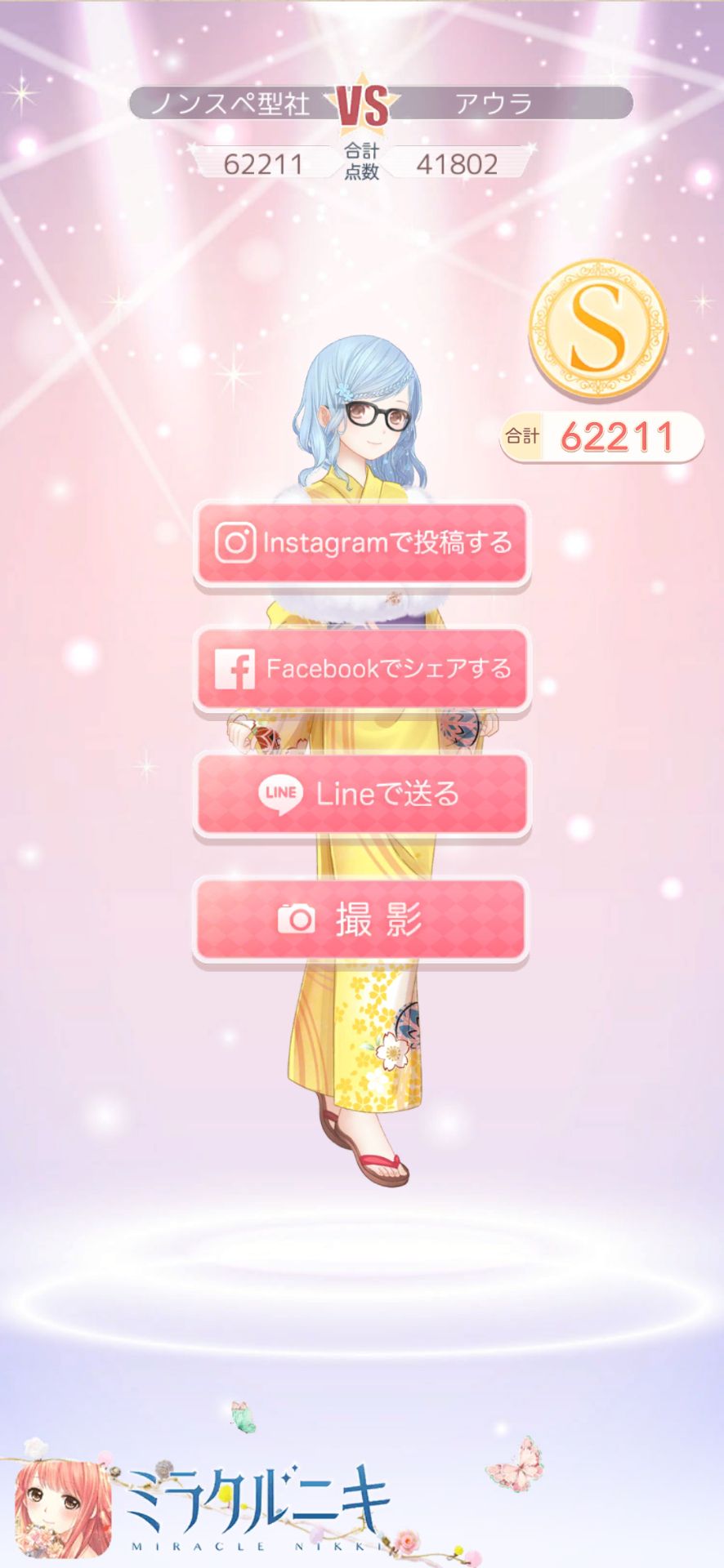The image size is (724, 1568).
Task: Send the result via Line
Action: [362, 794]
